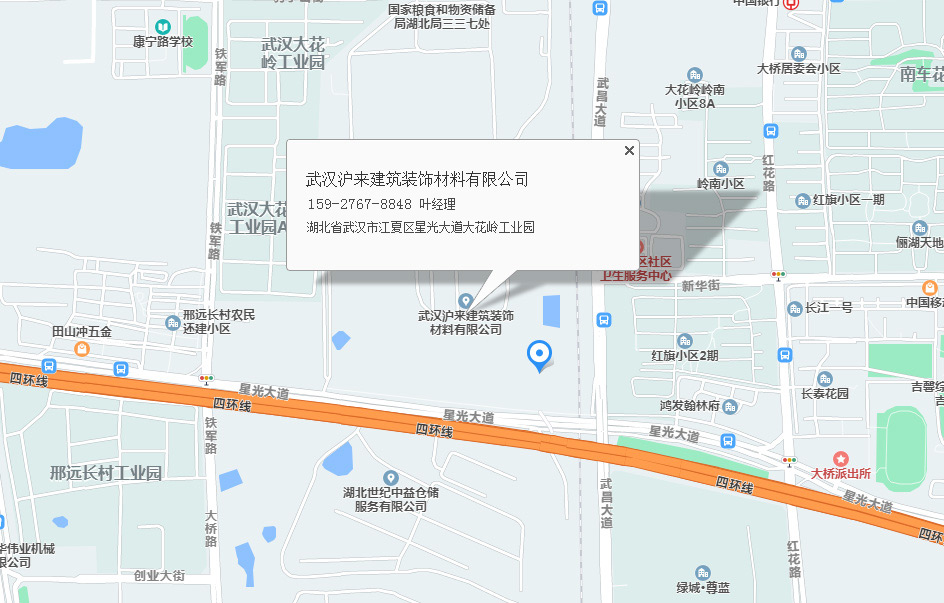Close the company info popup
The height and width of the screenshot is (603, 944).
pos(629,151)
